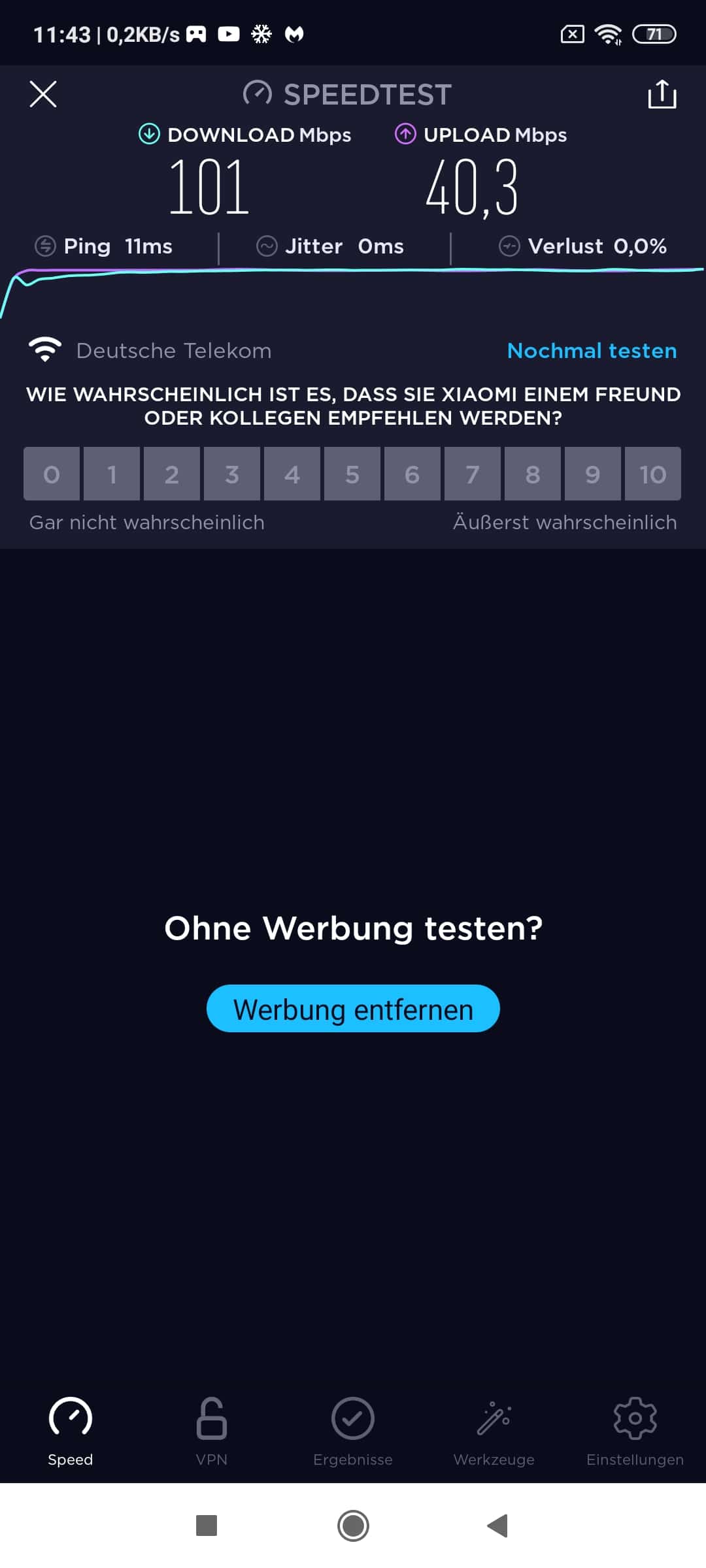Share the speedtest result
Screen dimensions: 706x1568
tap(662, 94)
